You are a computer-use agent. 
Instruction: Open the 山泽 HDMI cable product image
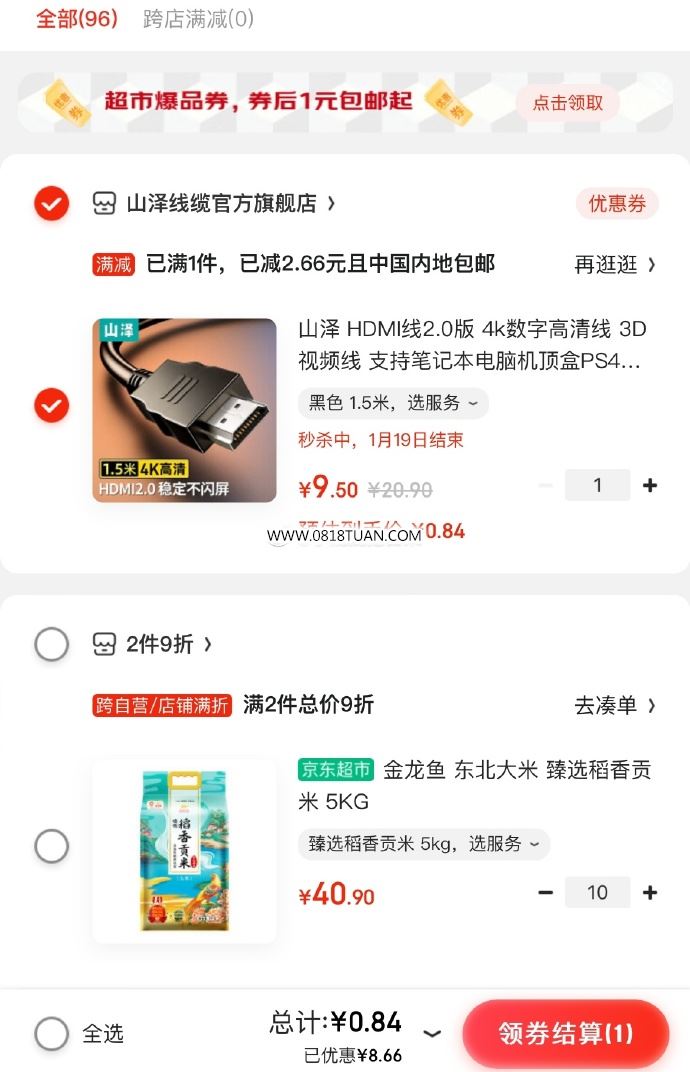[185, 410]
